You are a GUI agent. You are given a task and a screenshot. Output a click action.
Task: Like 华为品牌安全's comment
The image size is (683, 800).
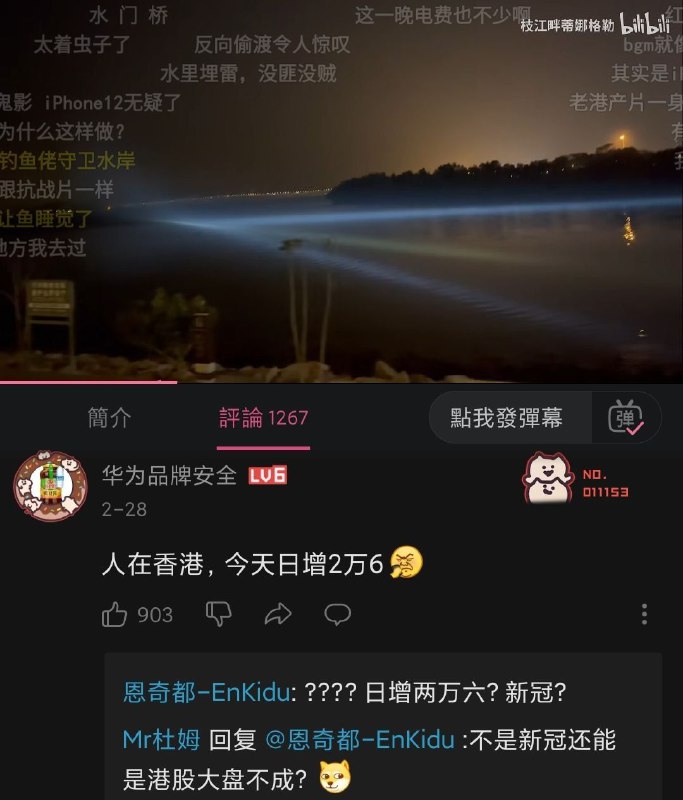[115, 614]
